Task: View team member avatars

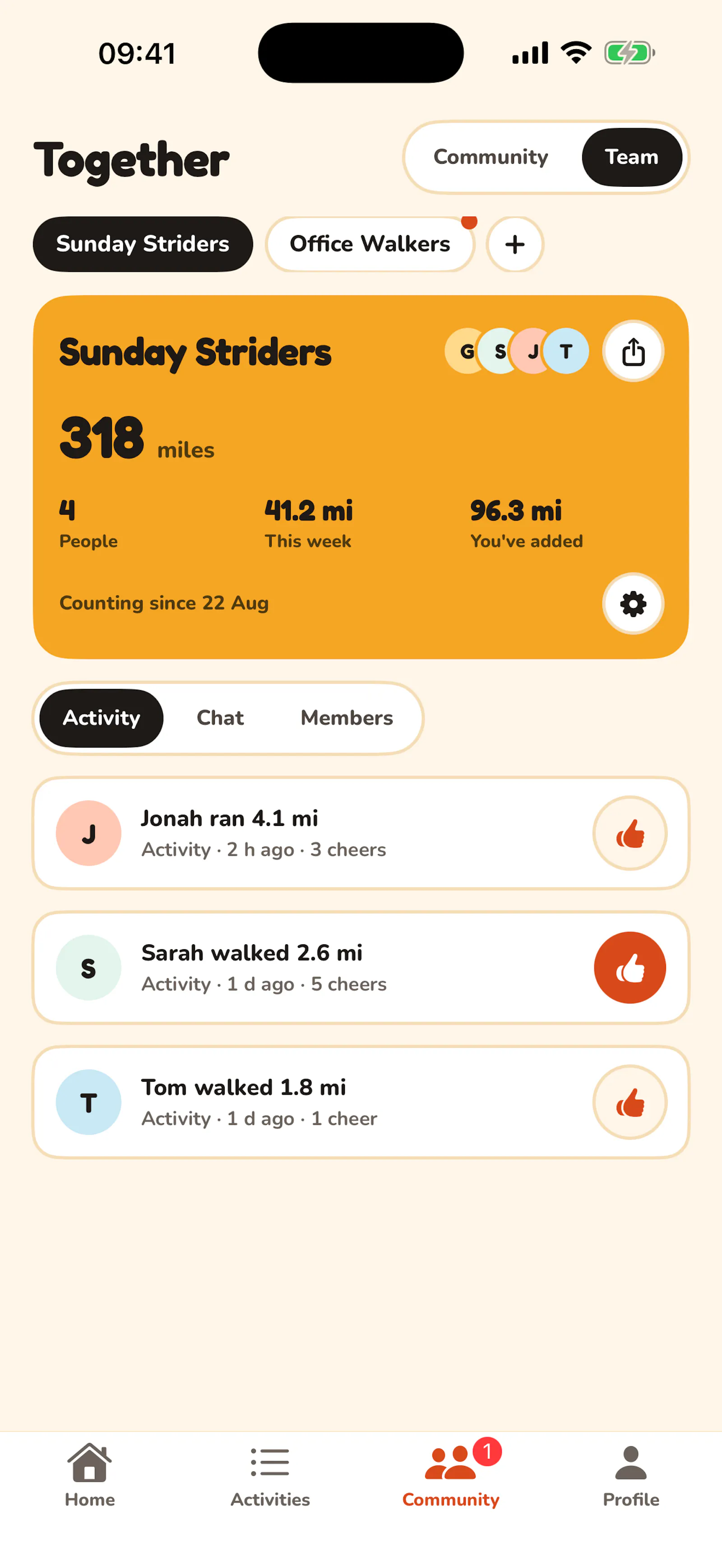Action: click(x=516, y=351)
